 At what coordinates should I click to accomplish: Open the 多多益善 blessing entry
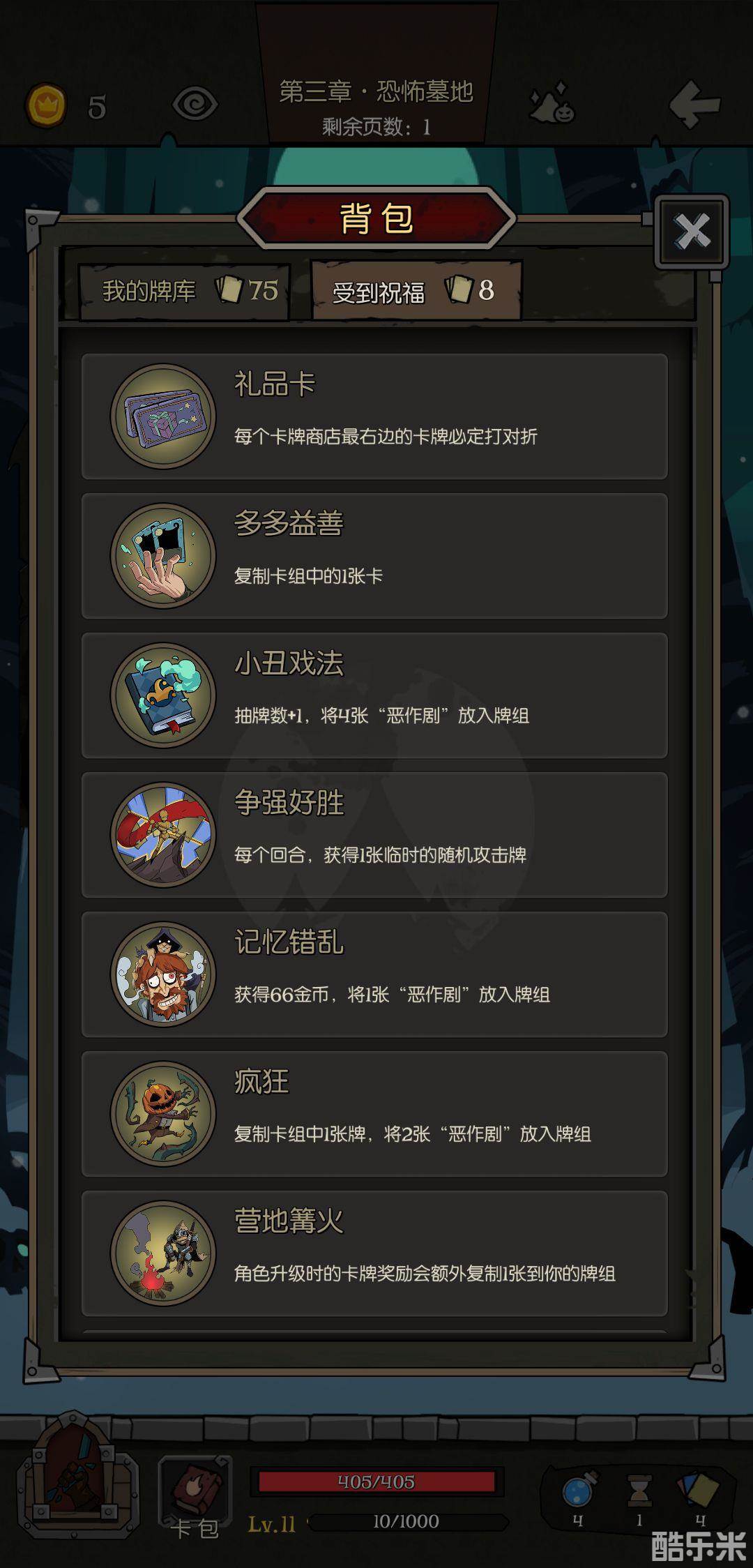point(374,556)
